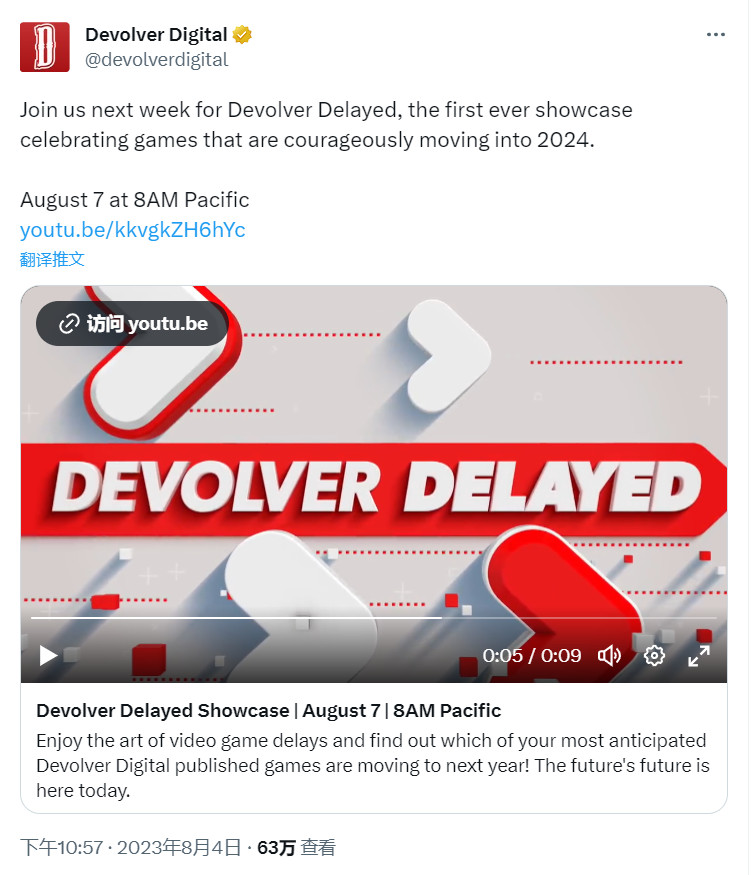751x875 pixels.
Task: Visit youtu.be via the overlay button
Action: 133,324
